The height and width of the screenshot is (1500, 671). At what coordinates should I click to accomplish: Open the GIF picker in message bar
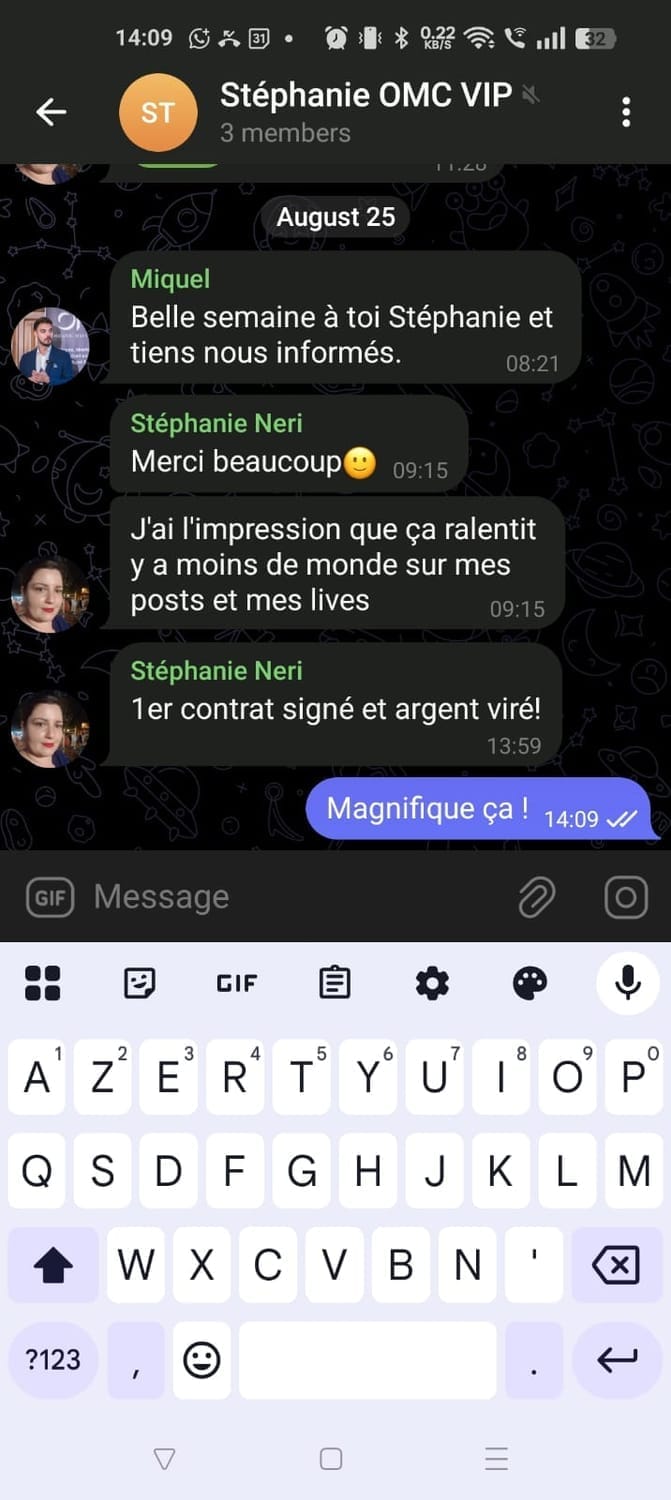click(x=50, y=897)
